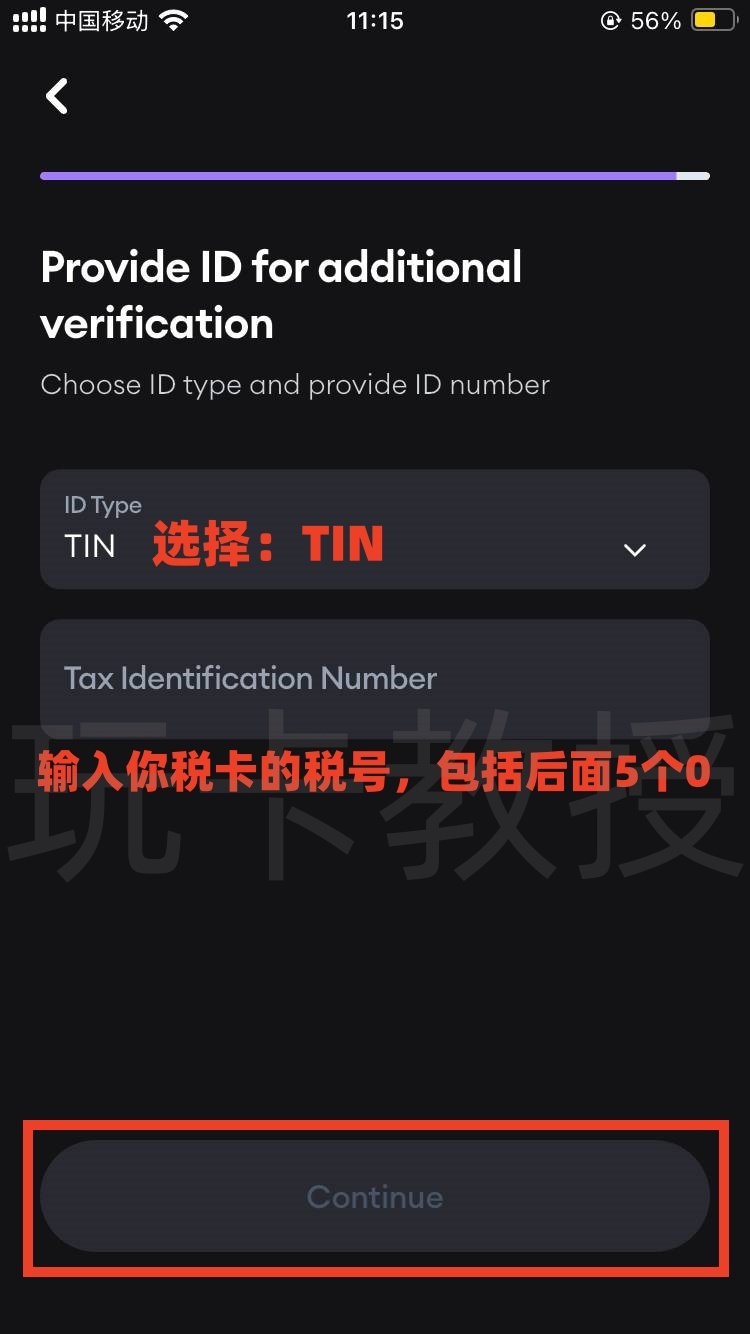
Task: Open the ID Type dropdown
Action: (x=375, y=530)
